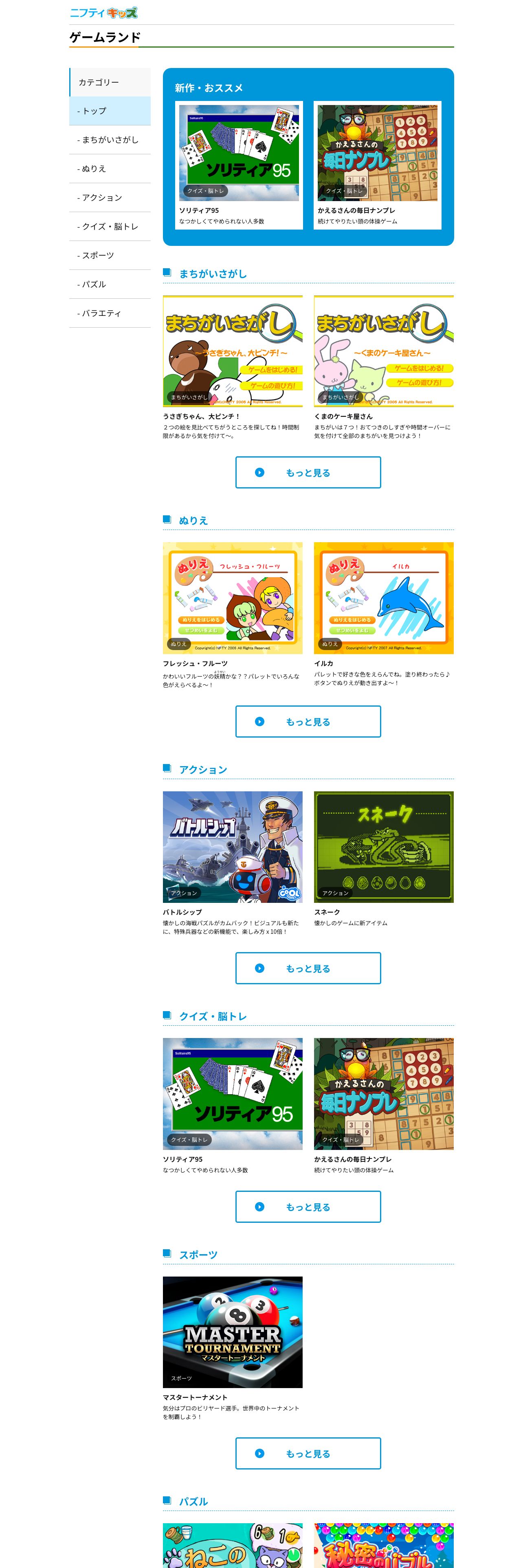This screenshot has height=1568, width=523.
Task: Open ソリティア95 in 新作・おススメ
Action: [x=239, y=165]
